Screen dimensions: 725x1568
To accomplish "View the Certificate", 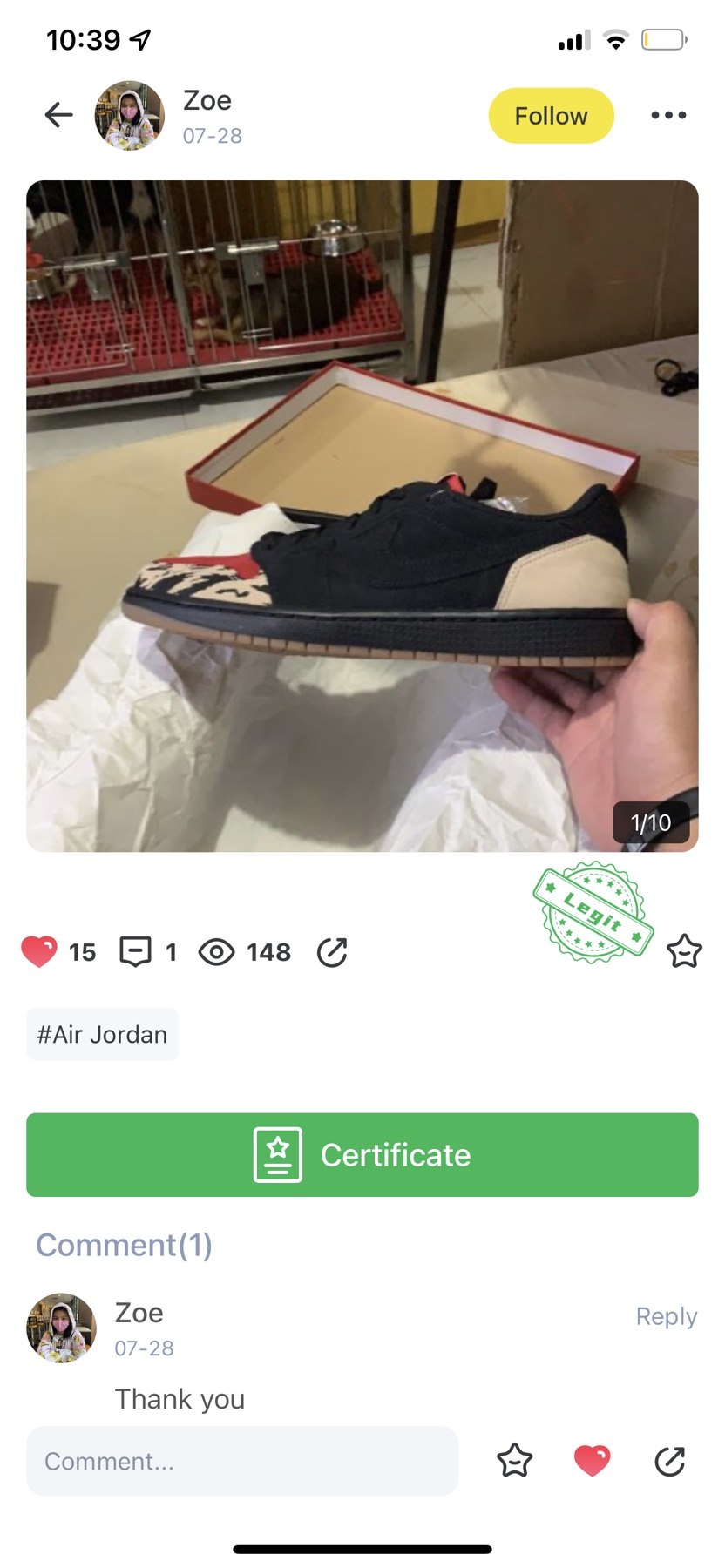I will [x=362, y=1154].
